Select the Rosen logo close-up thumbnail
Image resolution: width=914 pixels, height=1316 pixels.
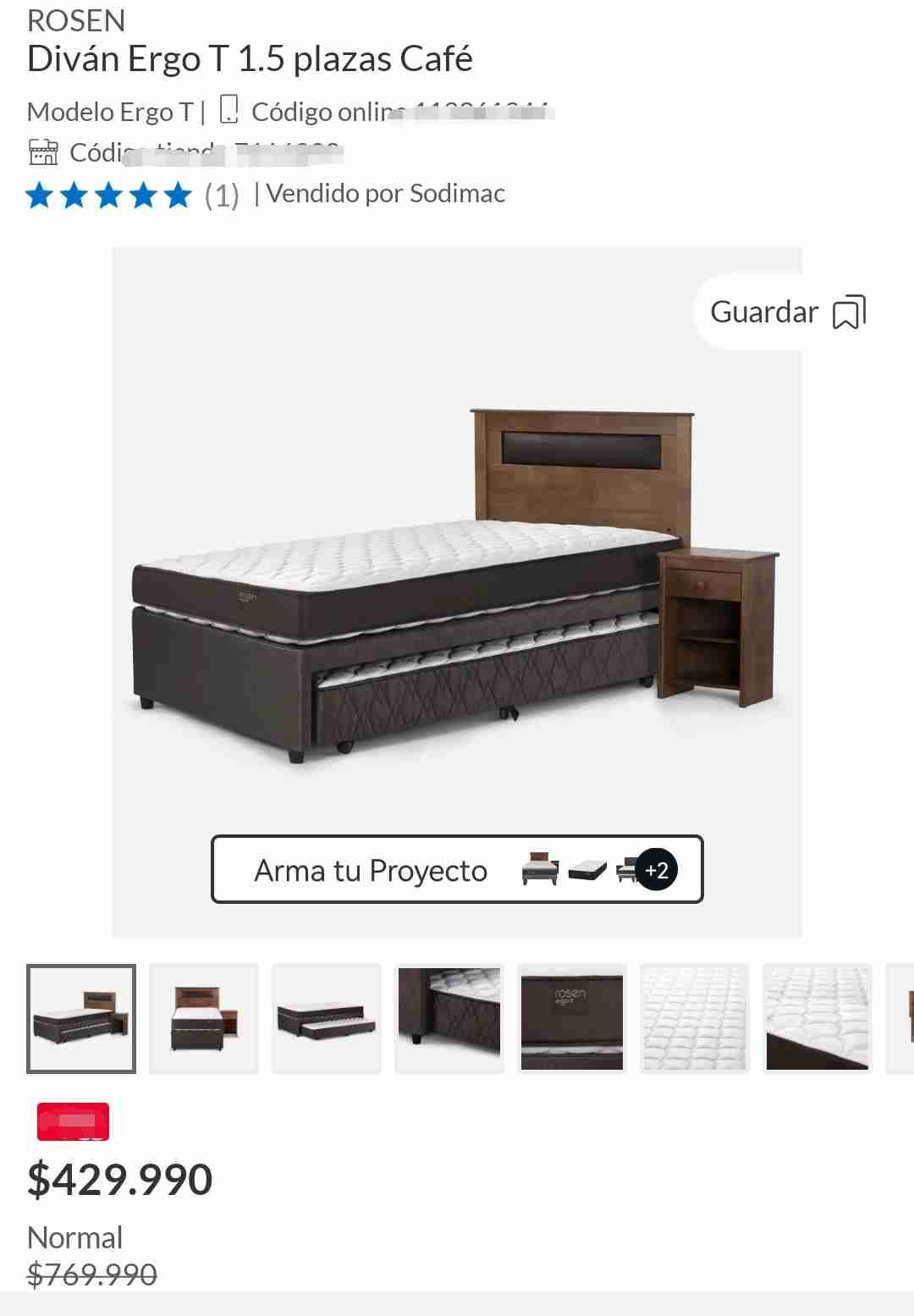click(x=572, y=1019)
